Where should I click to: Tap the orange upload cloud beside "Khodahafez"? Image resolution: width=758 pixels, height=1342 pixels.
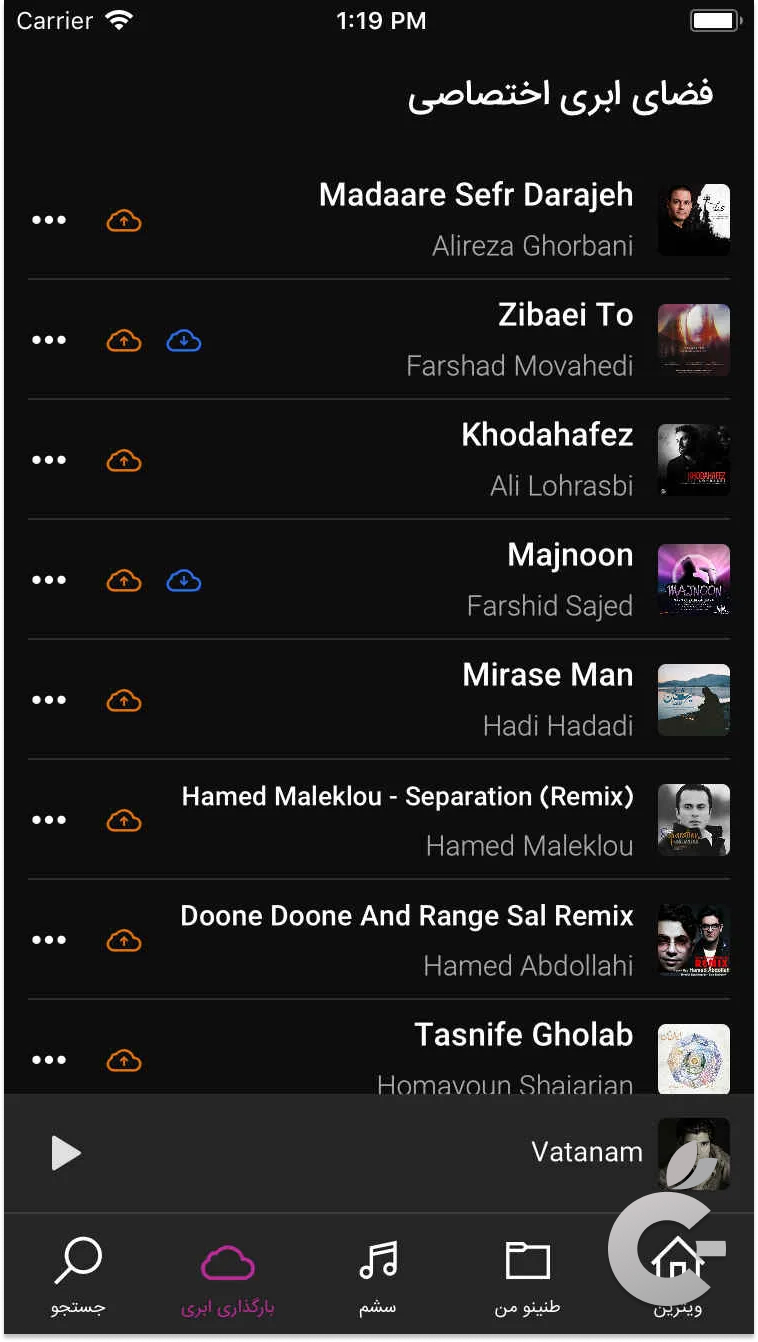(x=124, y=460)
